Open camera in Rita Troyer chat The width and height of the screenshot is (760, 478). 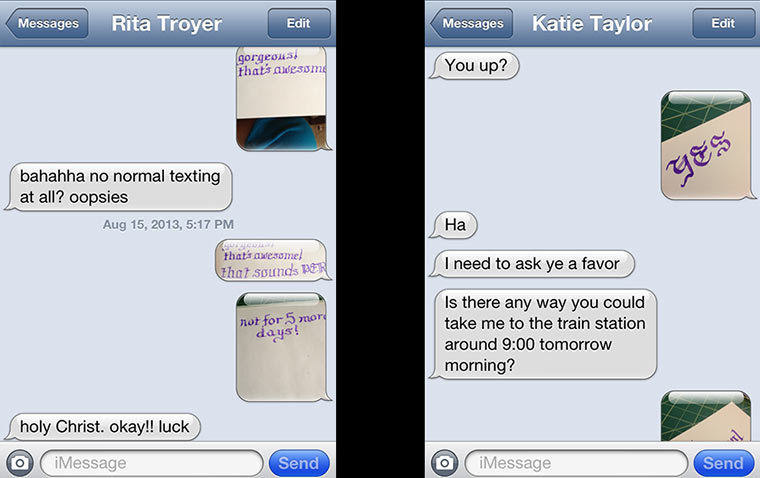point(19,463)
